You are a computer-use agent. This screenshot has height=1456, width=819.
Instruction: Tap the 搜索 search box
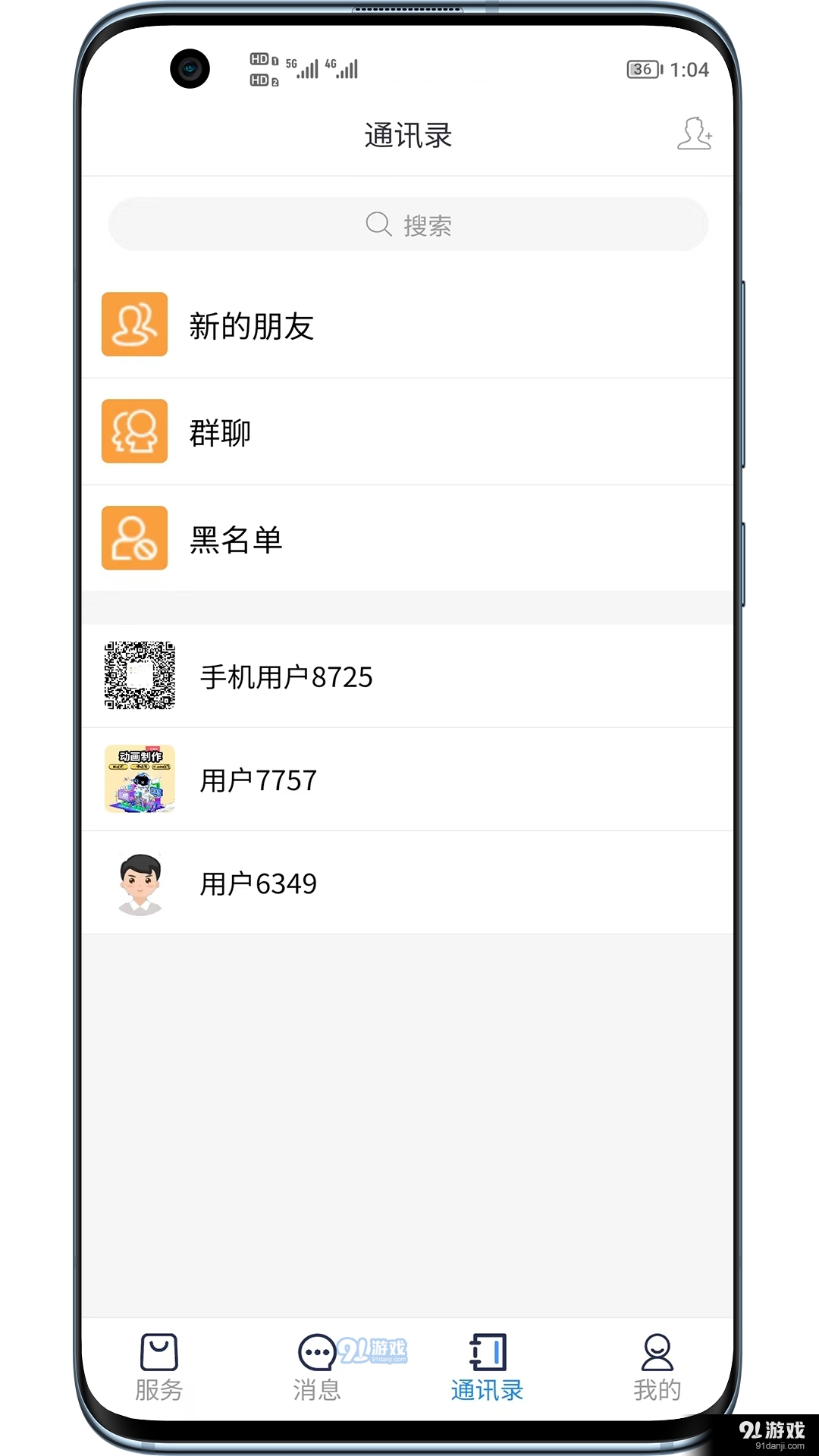coord(408,224)
